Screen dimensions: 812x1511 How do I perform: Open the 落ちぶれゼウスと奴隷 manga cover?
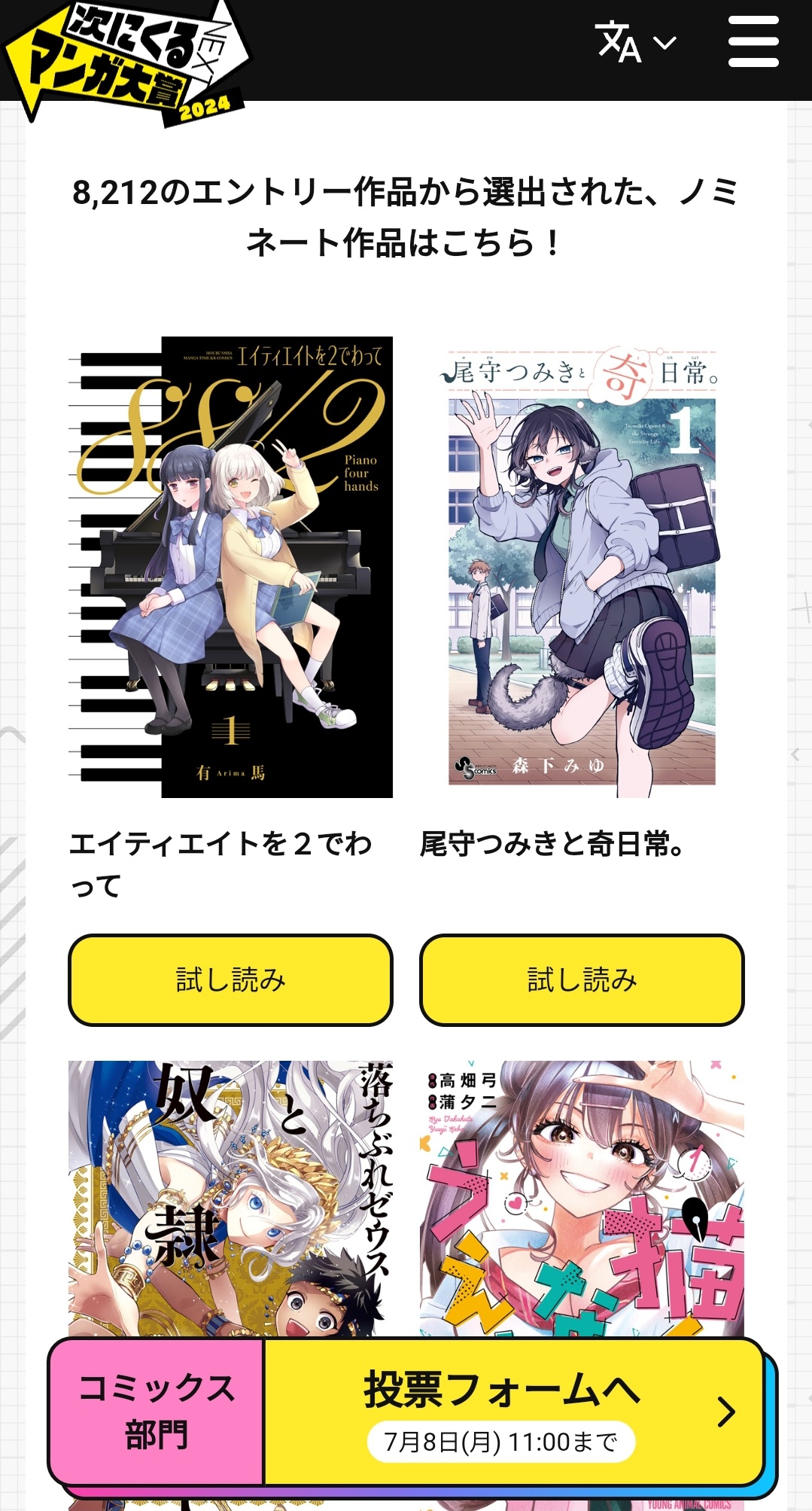230,1199
